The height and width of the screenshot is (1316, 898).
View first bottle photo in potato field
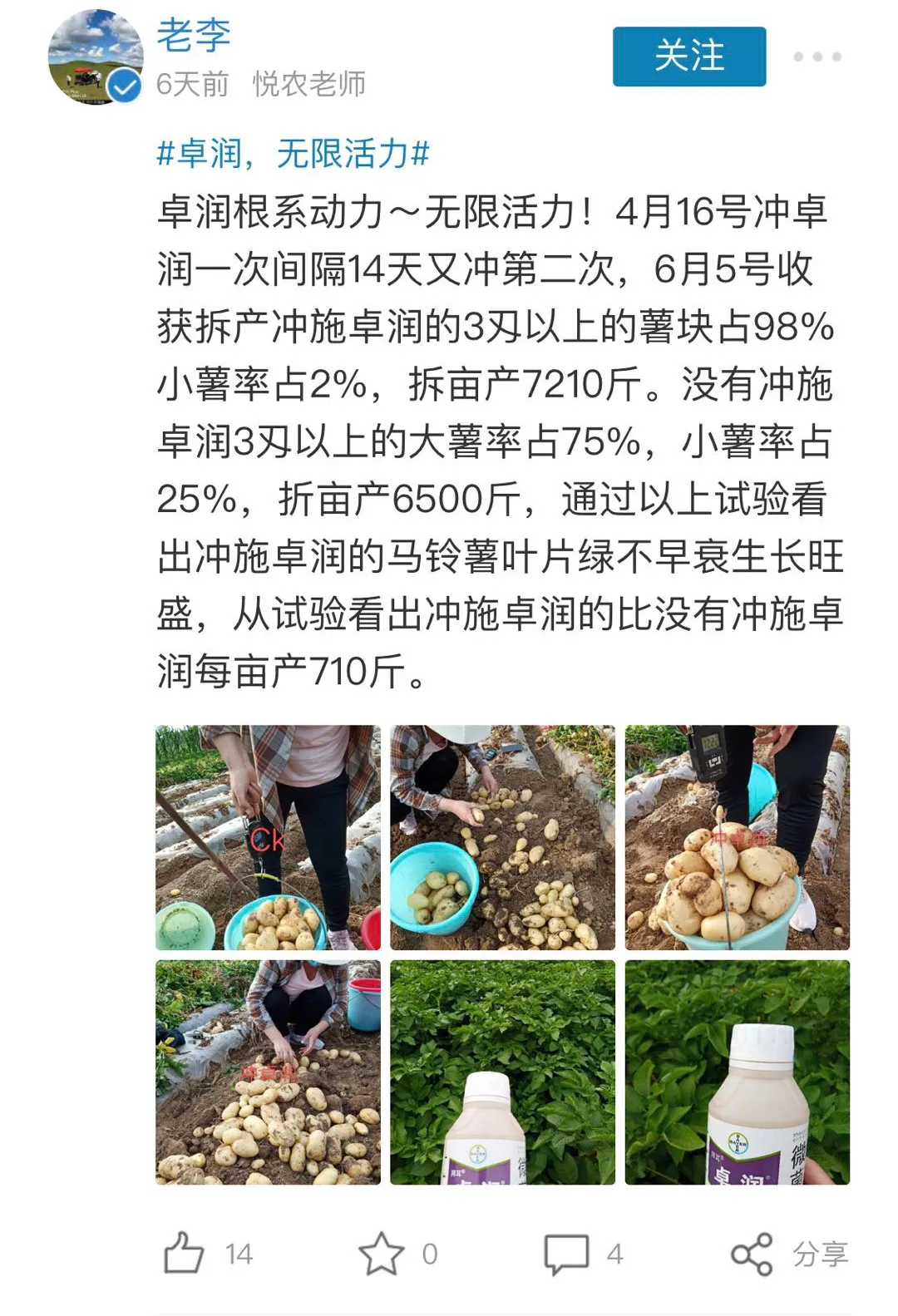pos(502,1072)
